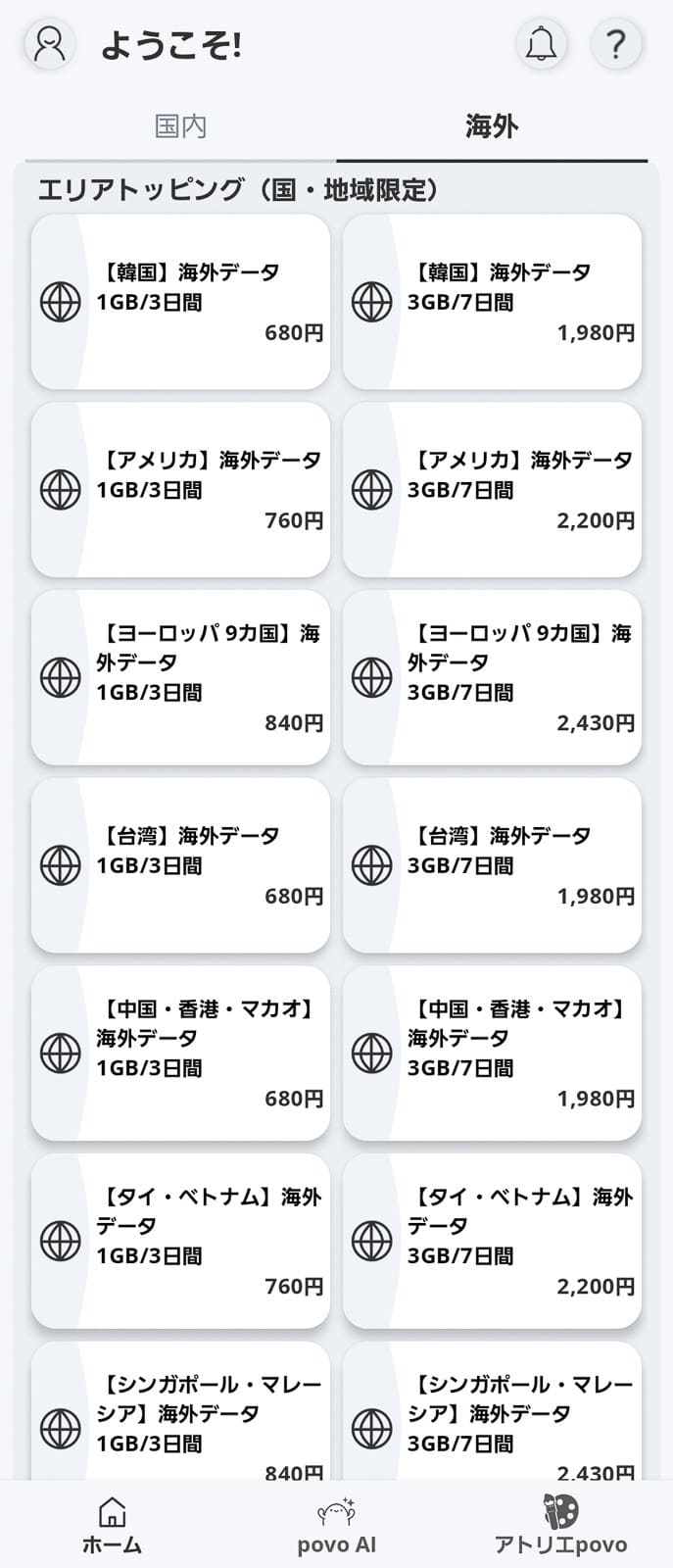Select 中国・香港・マカオ 3GB/7日間 plan

(492, 1053)
